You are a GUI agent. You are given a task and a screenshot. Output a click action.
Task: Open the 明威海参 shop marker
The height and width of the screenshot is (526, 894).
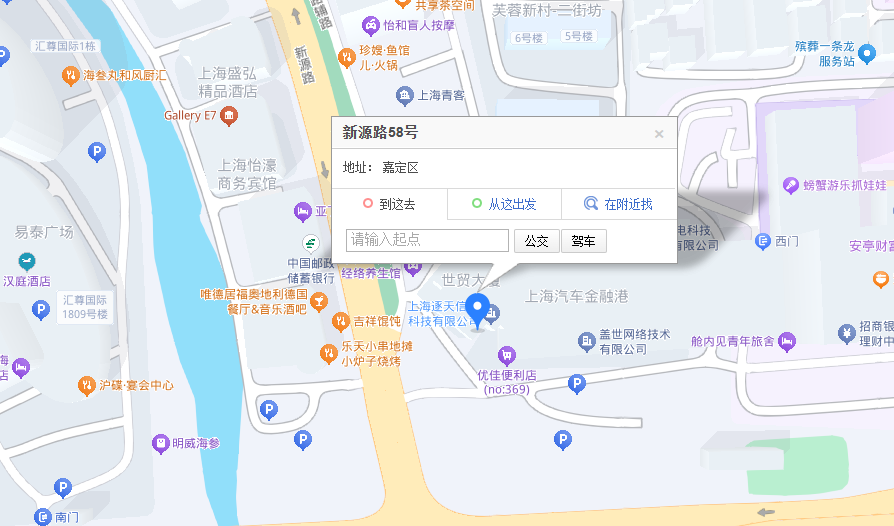click(161, 443)
